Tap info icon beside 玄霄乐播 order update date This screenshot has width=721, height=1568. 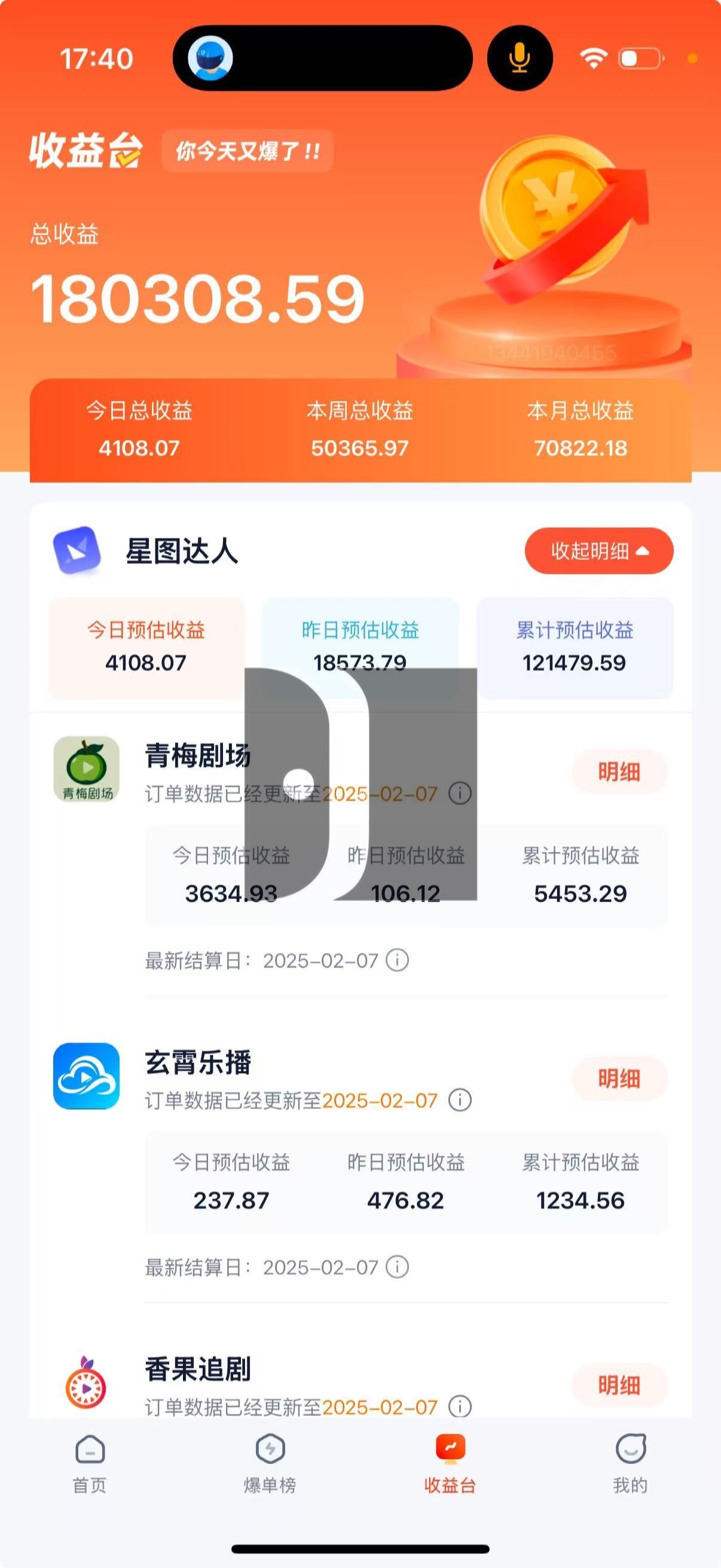coord(460,1100)
